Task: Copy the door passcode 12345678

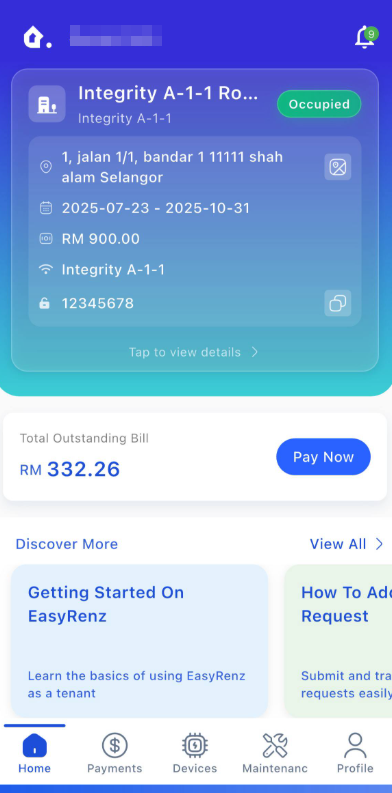Action: click(x=337, y=303)
